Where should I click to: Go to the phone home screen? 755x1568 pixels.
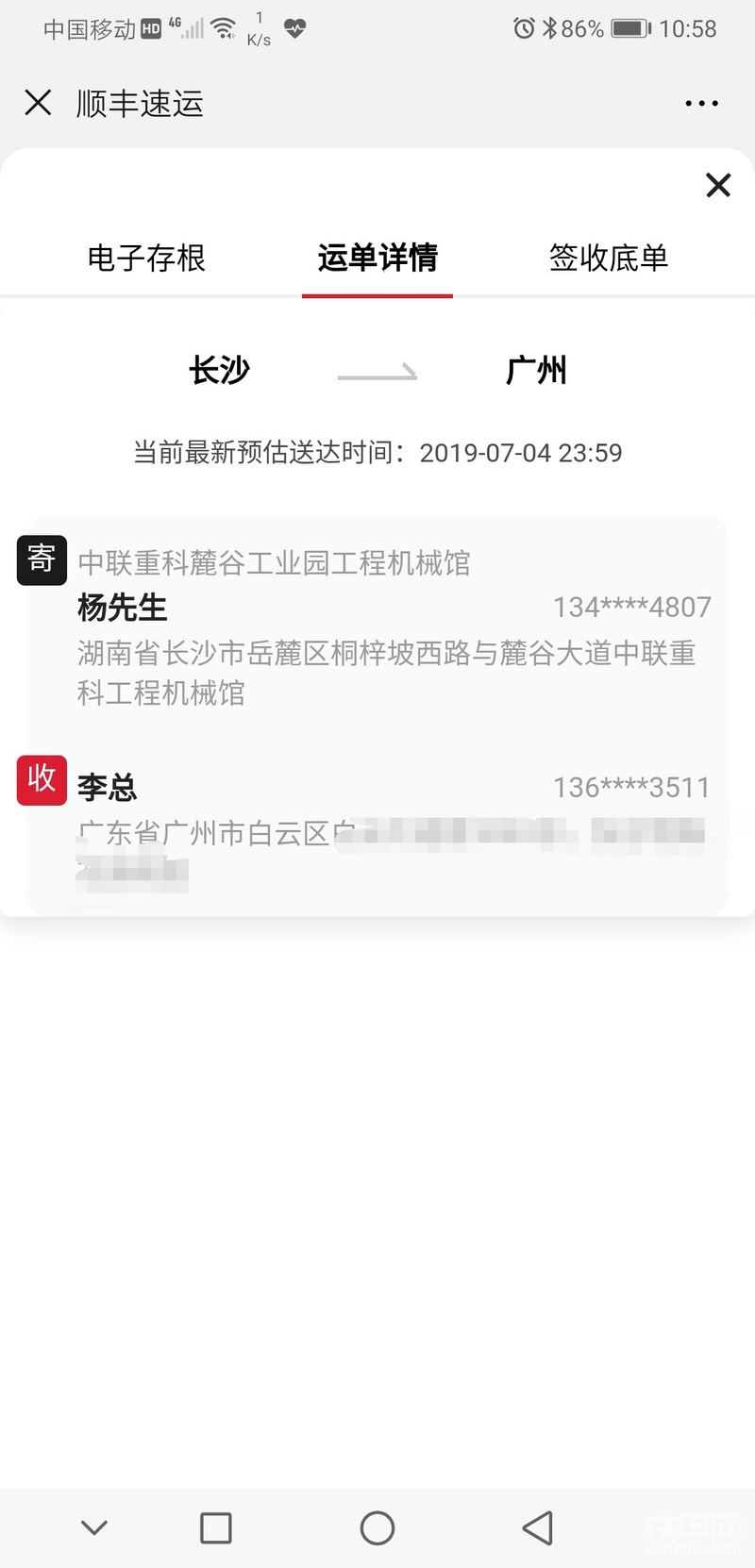[377, 1527]
